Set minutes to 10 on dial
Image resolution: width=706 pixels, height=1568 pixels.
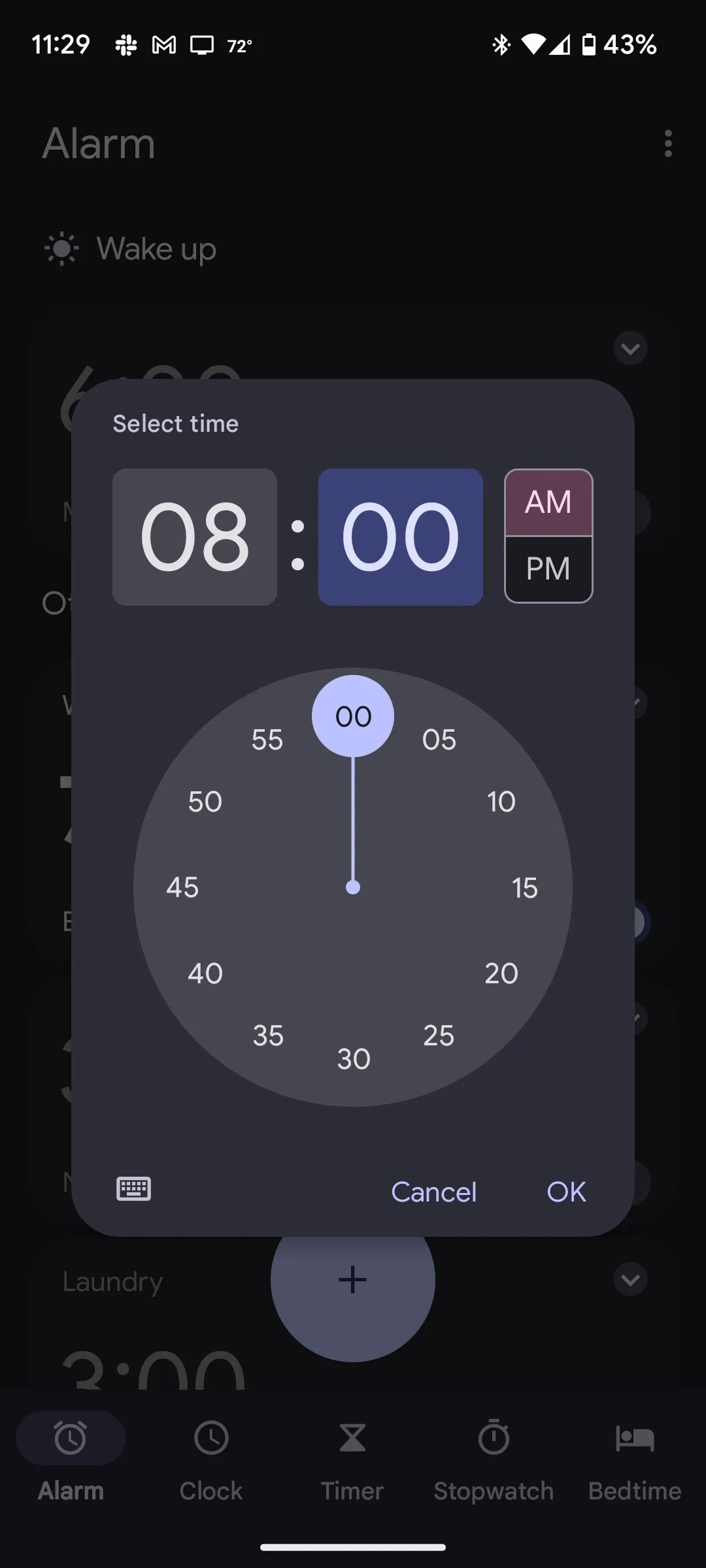501,802
